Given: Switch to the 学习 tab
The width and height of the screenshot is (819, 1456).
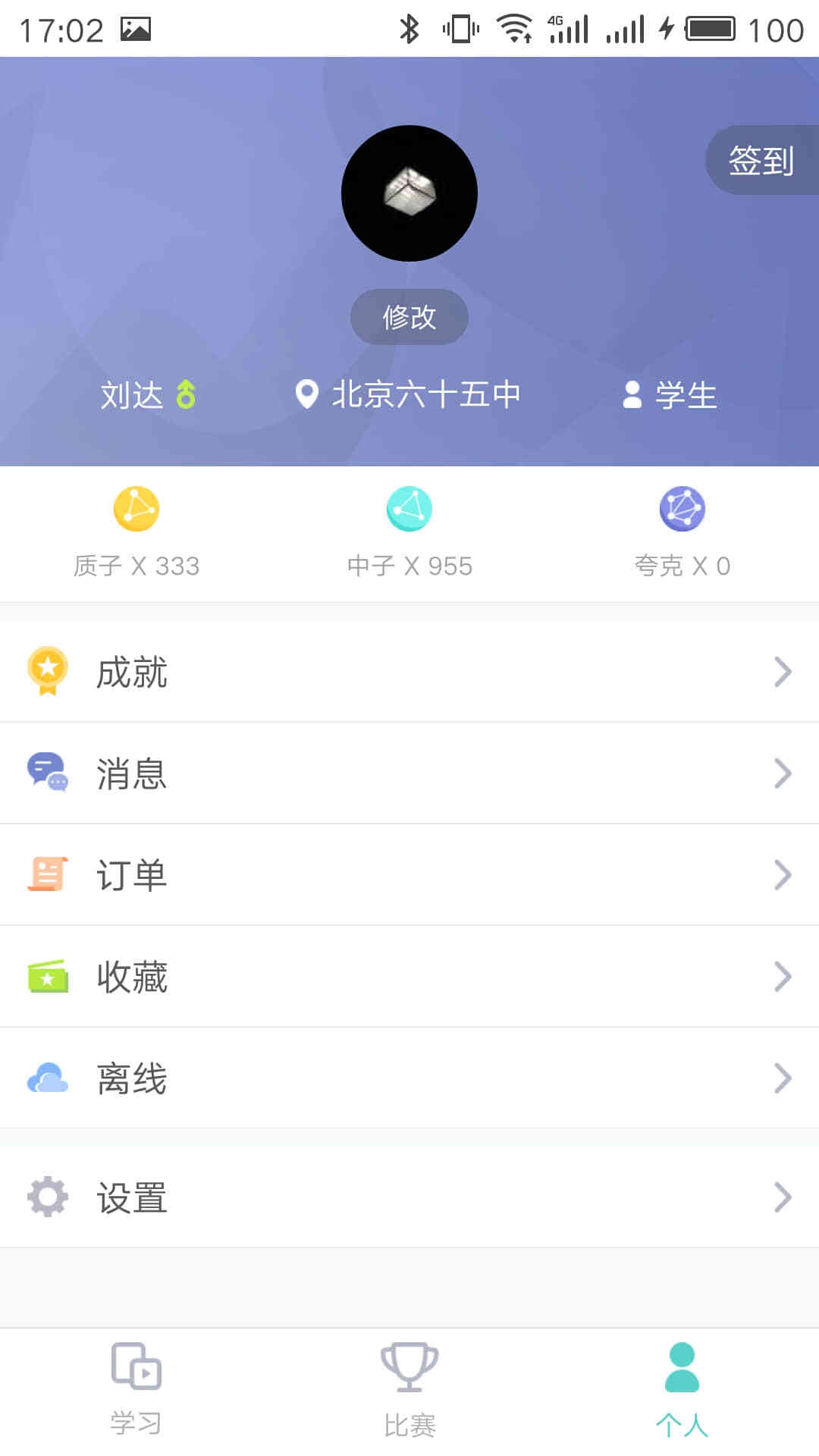Looking at the screenshot, I should click(x=136, y=1389).
